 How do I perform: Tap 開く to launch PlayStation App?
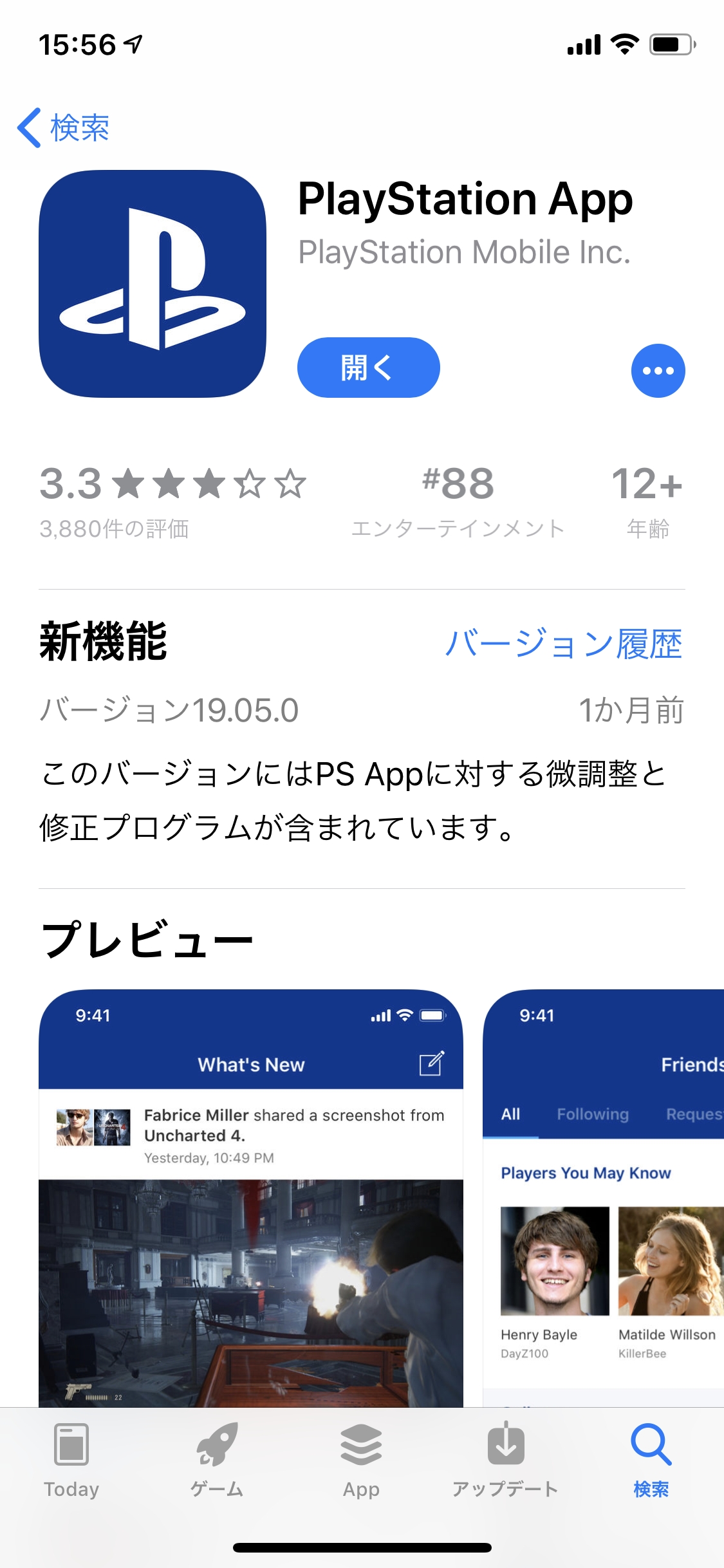[368, 368]
